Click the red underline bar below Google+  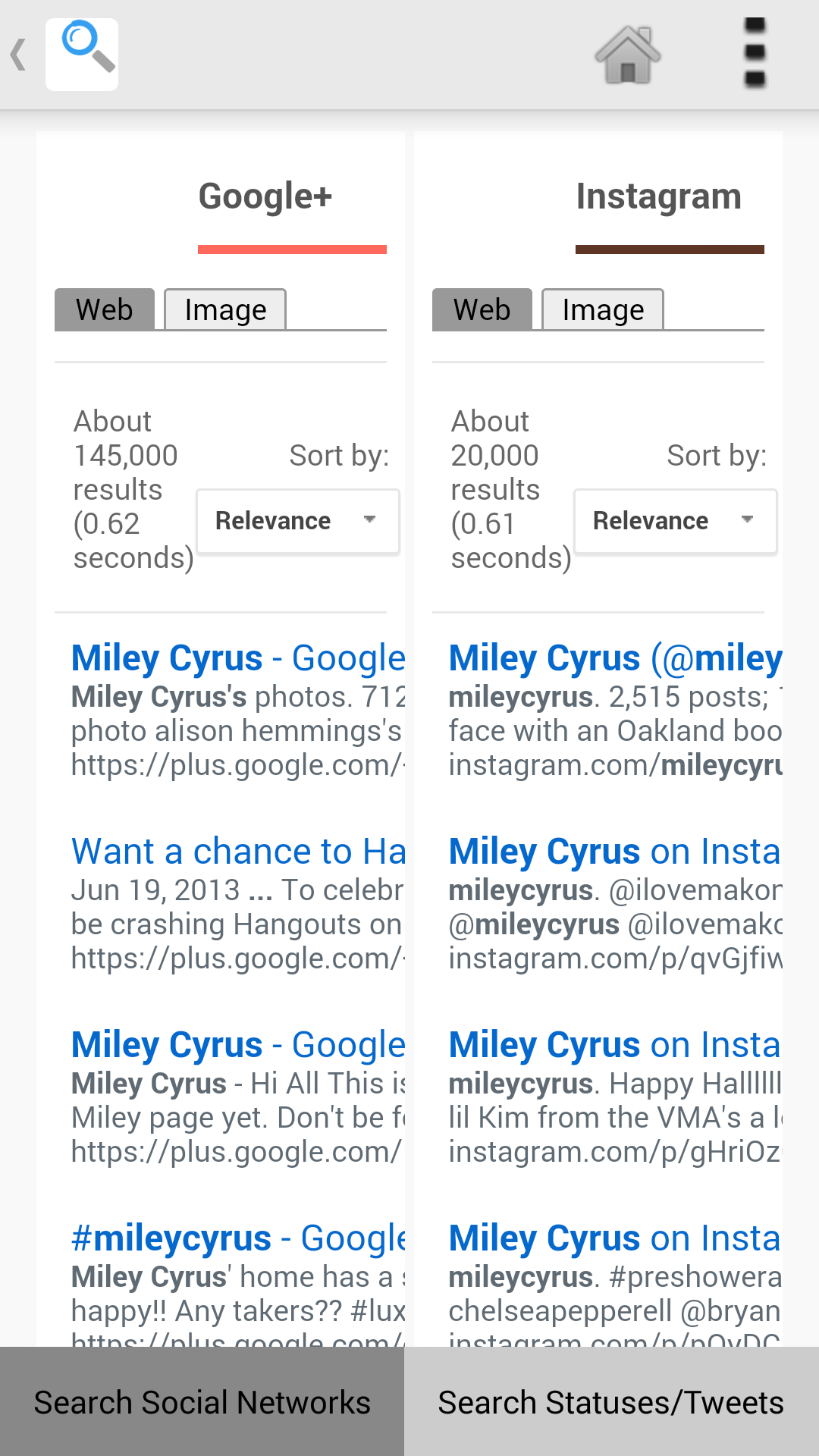[x=292, y=247]
